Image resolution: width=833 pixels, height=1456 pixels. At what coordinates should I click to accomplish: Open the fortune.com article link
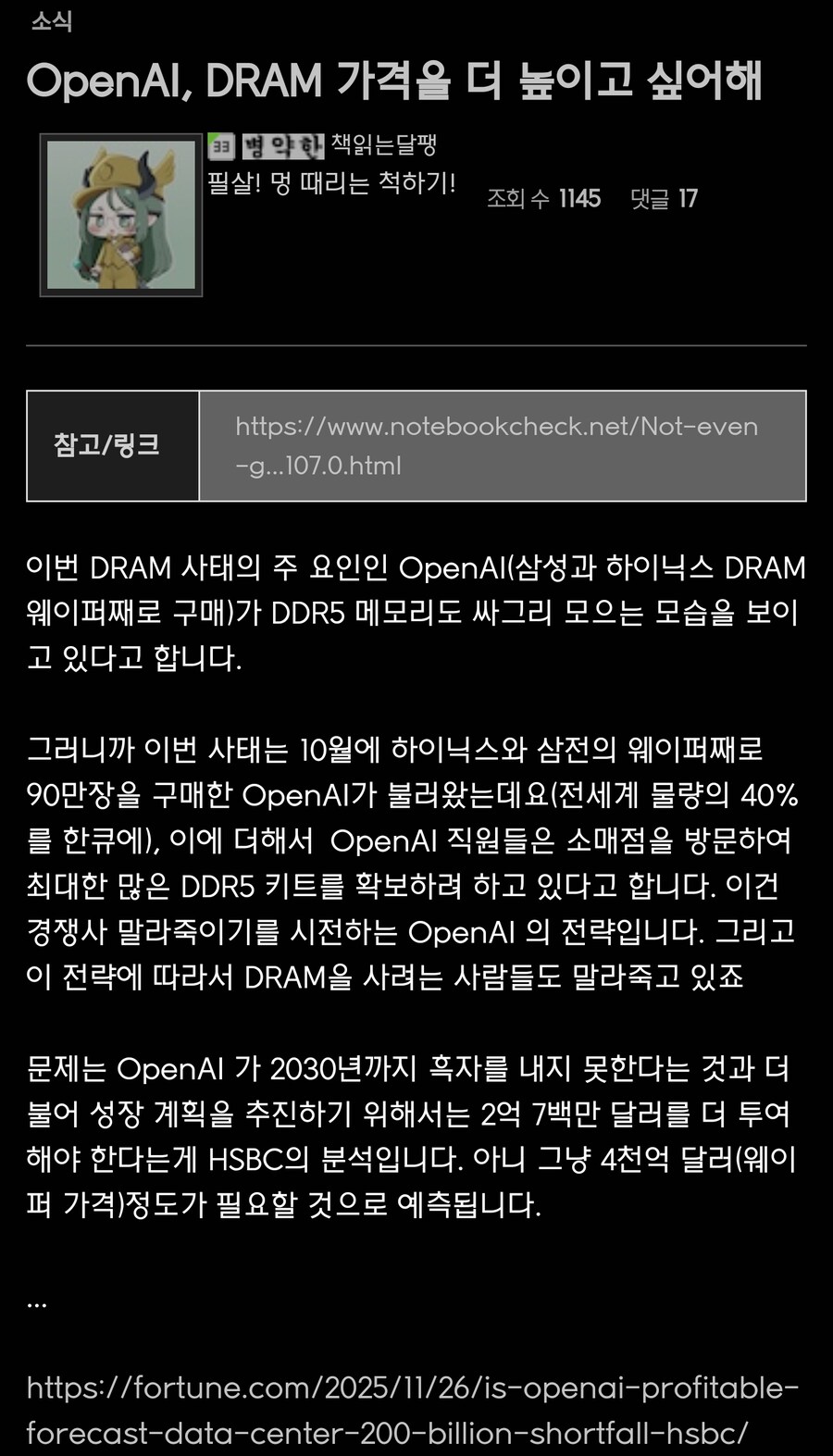pyautogui.click(x=412, y=1409)
